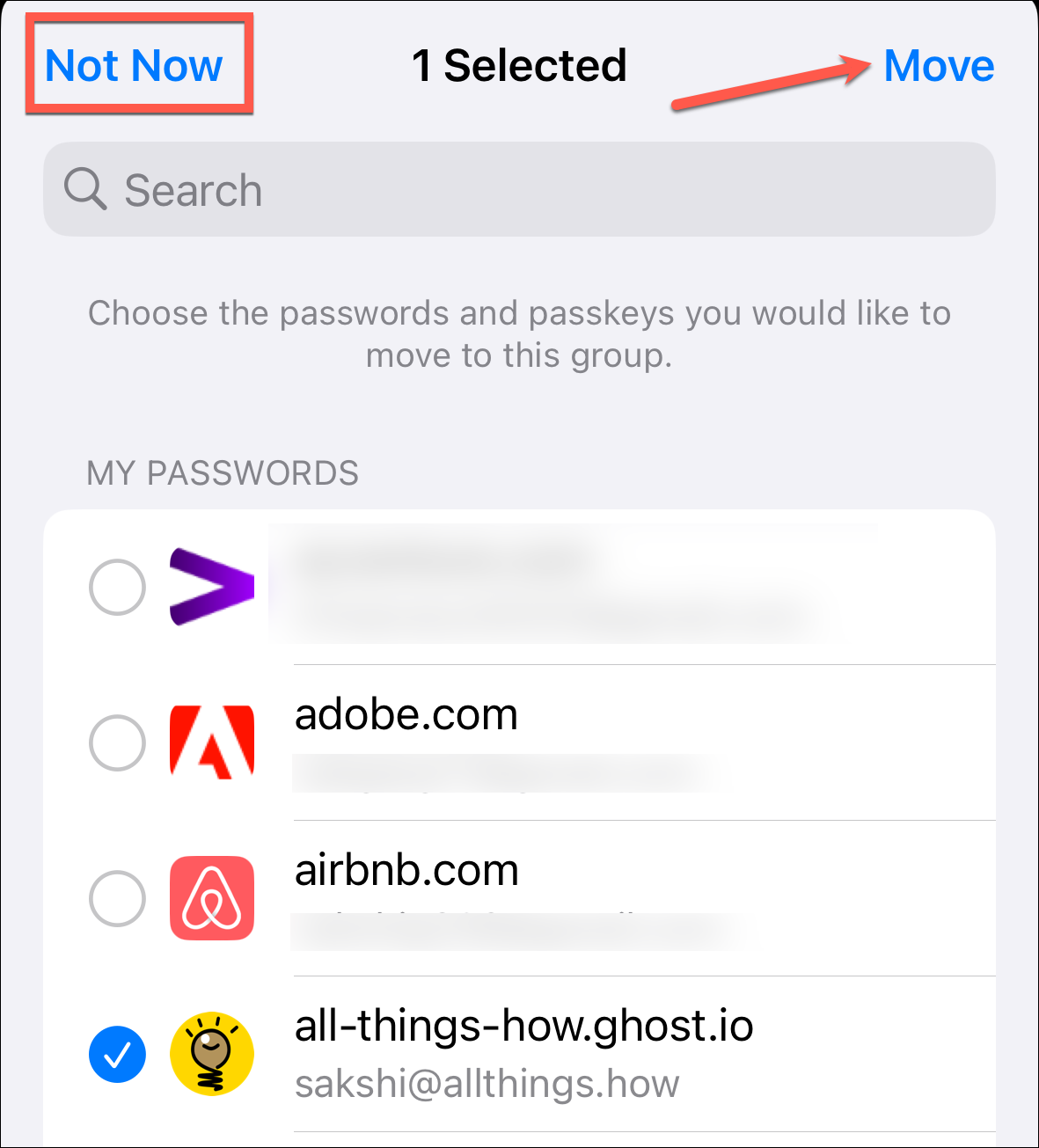
Task: Open the password search field
Action: [519, 190]
